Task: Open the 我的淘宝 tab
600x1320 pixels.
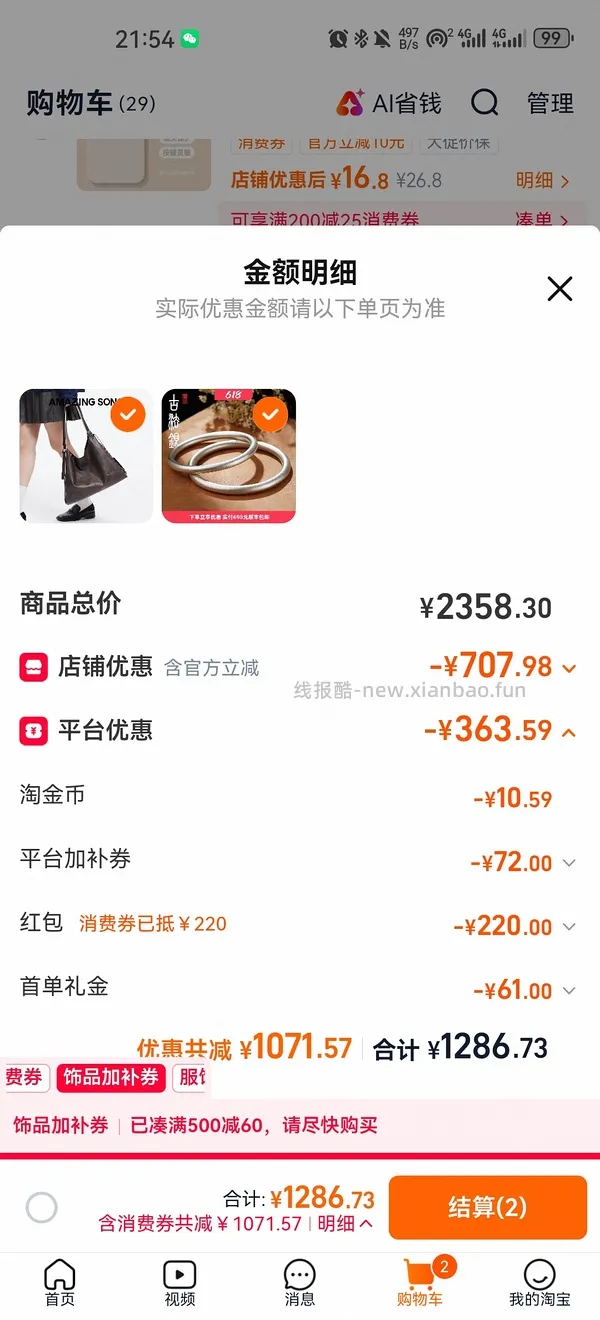Action: (x=540, y=1283)
